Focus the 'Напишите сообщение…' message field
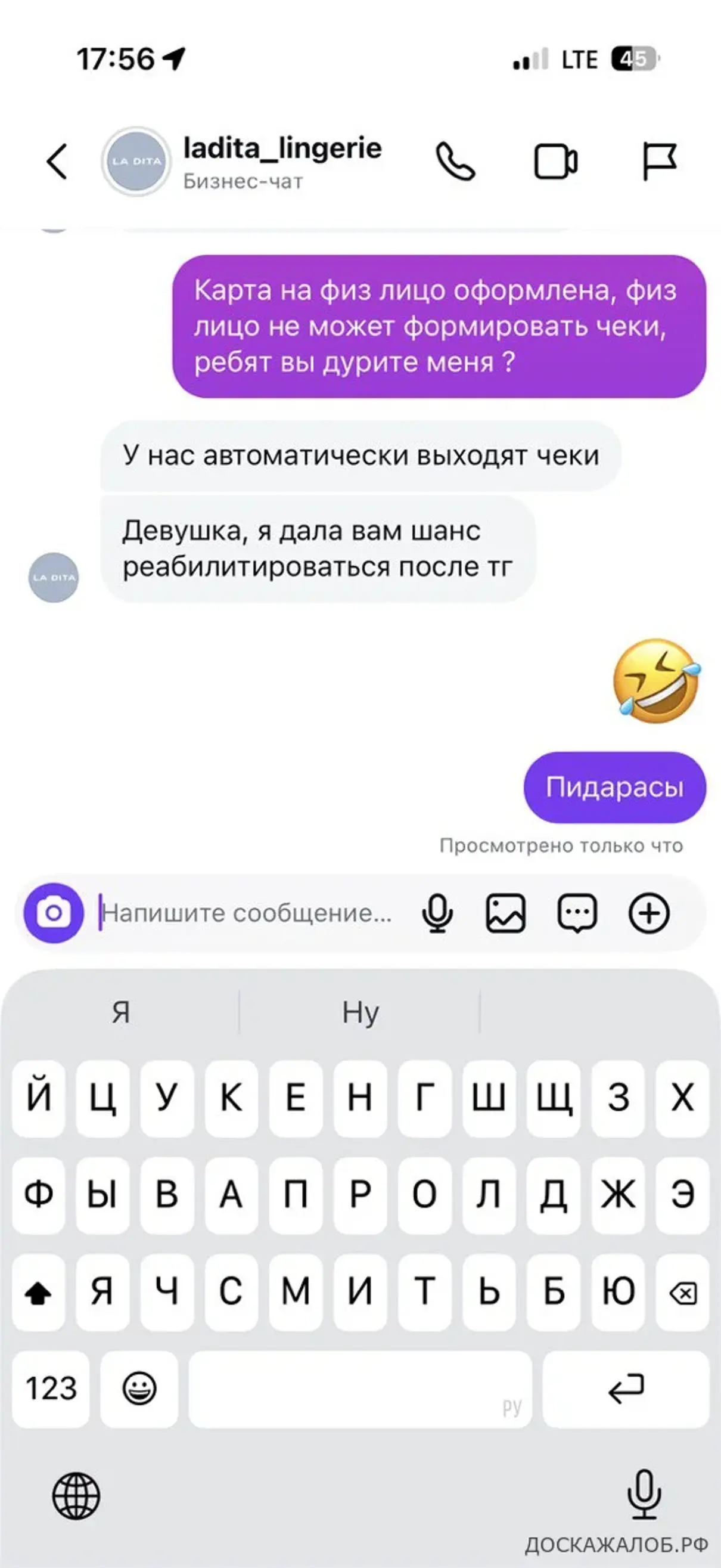Screen dimensions: 721x1568 pyautogui.click(x=247, y=912)
